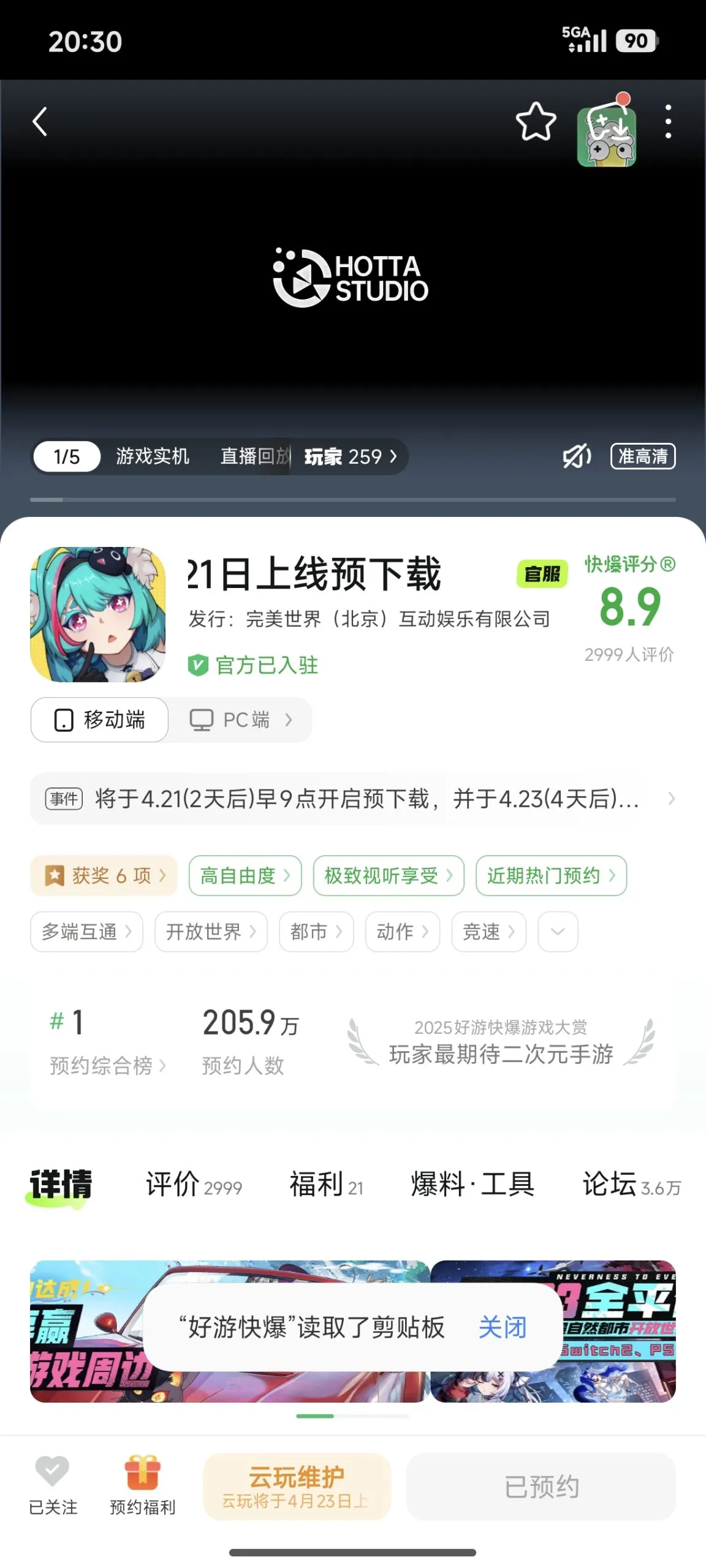706x1568 pixels.
Task: Open the 4.21 event detail chevron
Action: pyautogui.click(x=672, y=799)
